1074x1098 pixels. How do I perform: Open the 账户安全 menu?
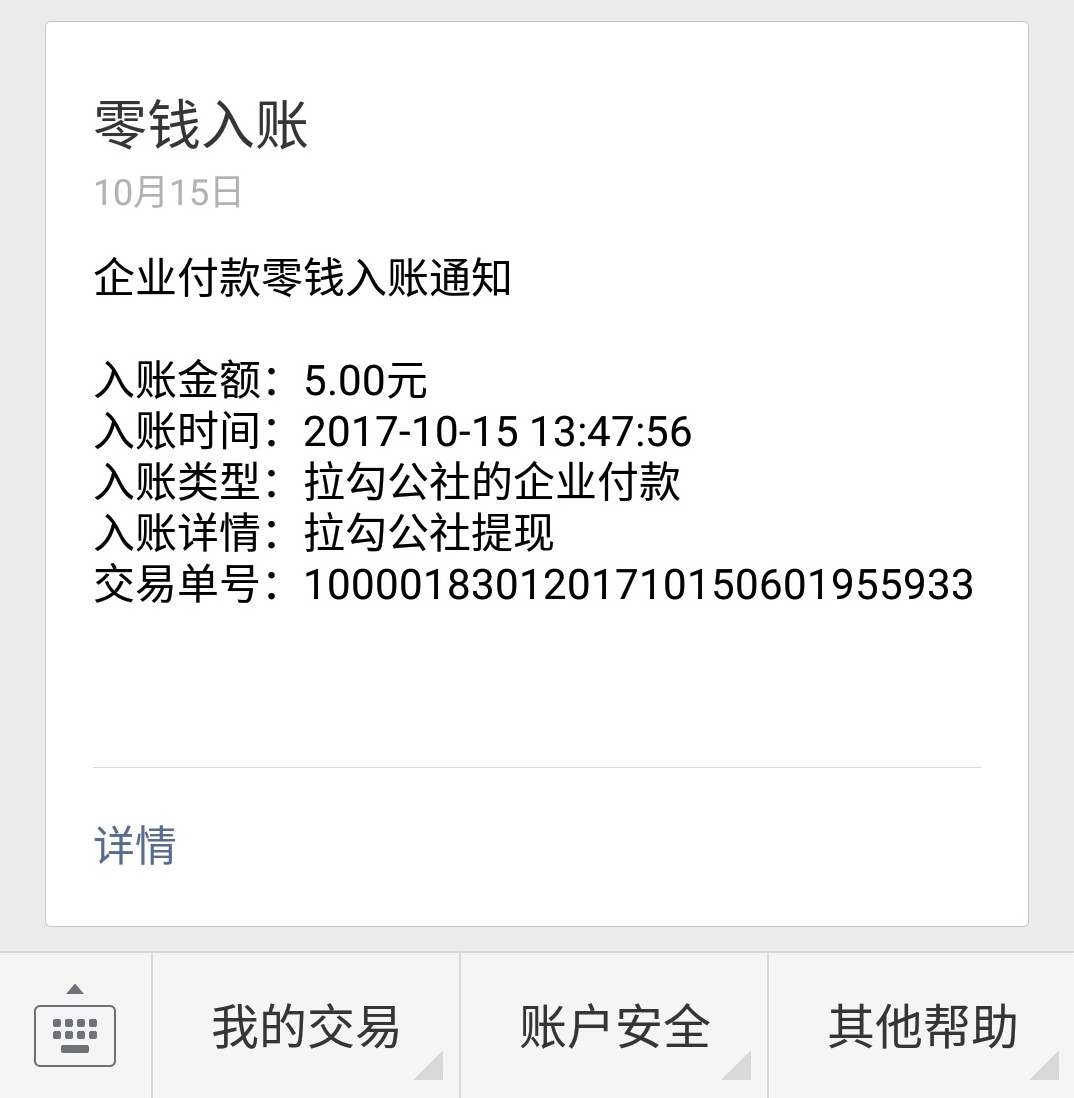(x=614, y=1027)
